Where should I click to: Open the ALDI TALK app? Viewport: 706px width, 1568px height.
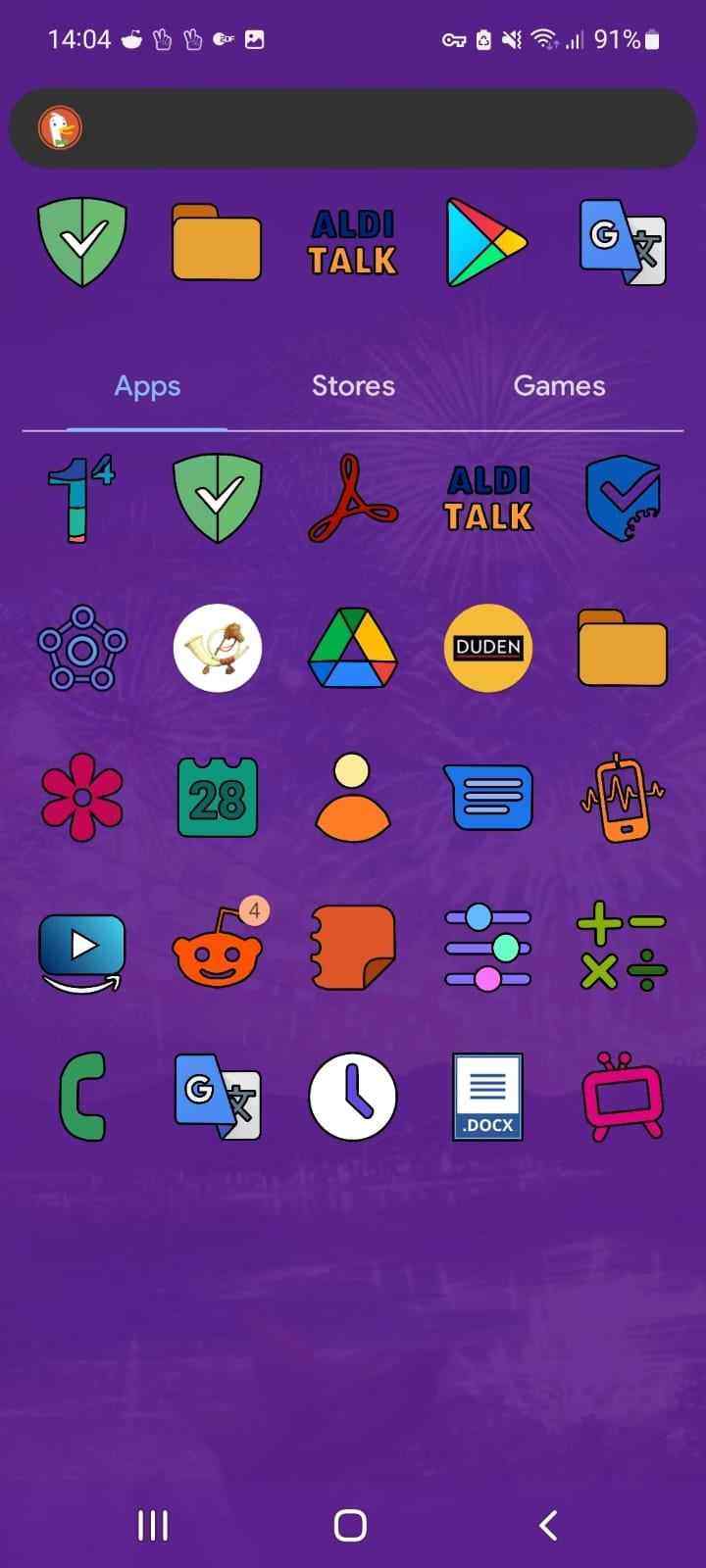[x=352, y=242]
